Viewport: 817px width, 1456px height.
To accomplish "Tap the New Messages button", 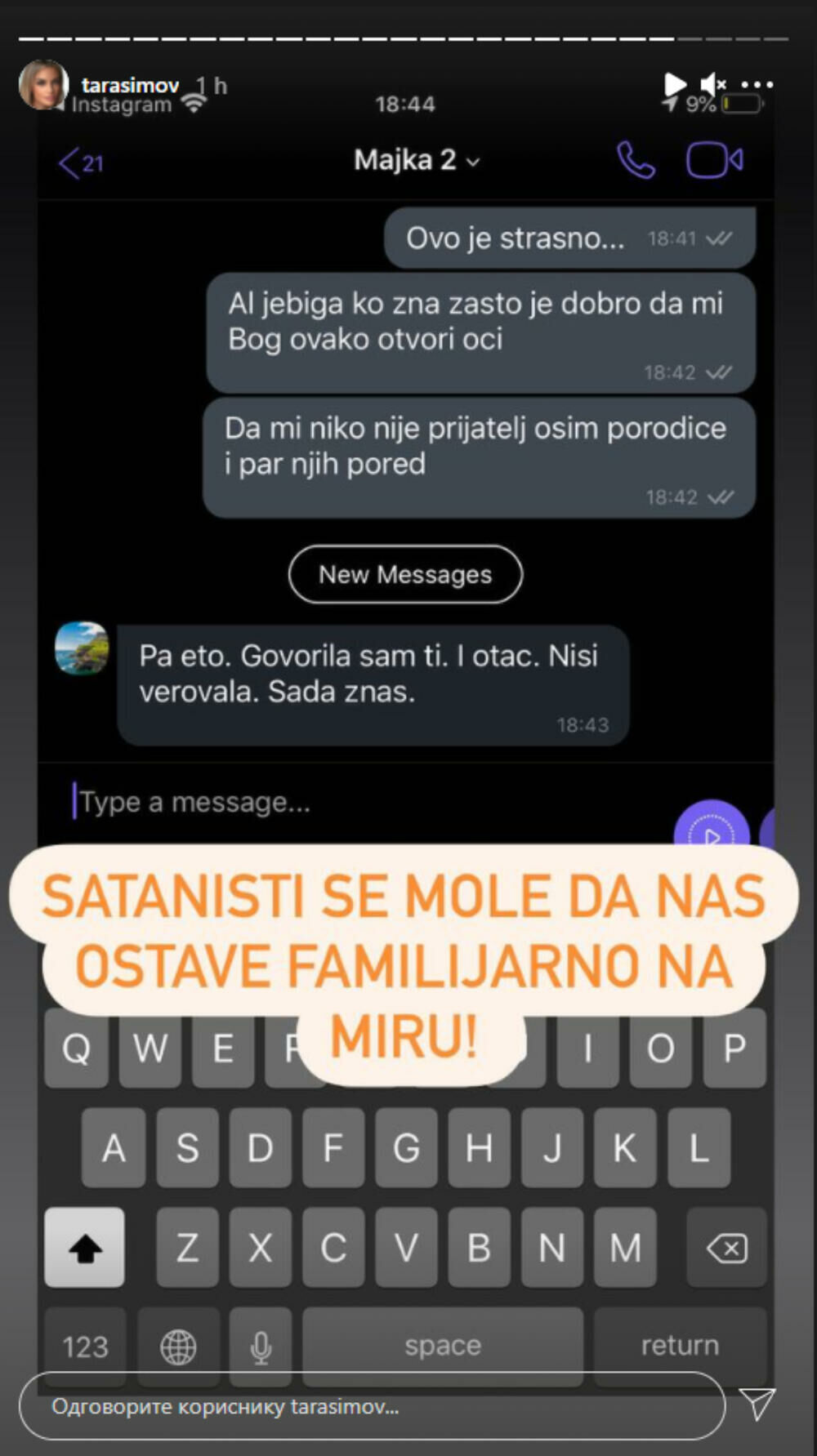I will click(x=405, y=575).
